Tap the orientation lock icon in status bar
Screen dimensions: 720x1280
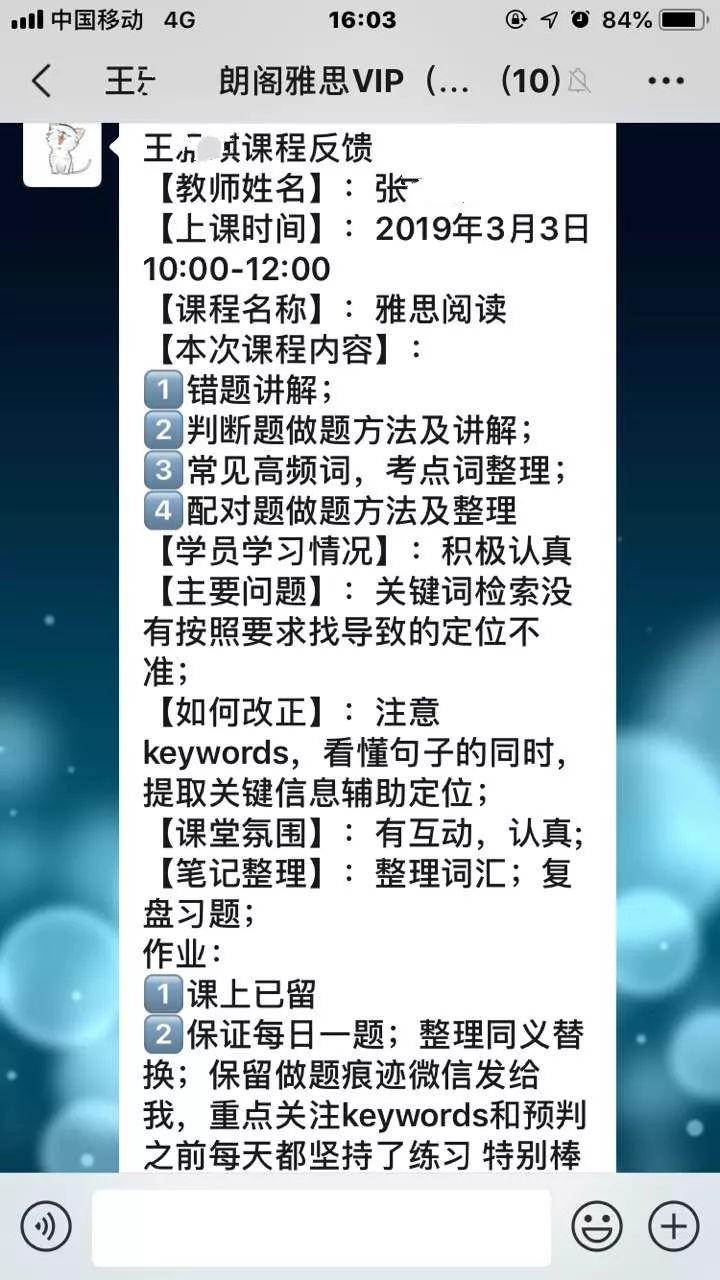click(514, 18)
